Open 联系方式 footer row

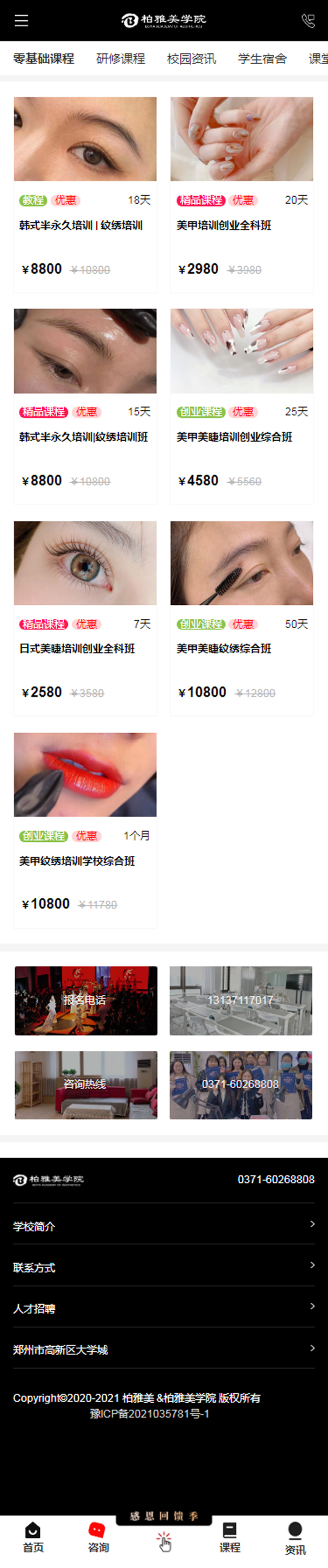(164, 1267)
